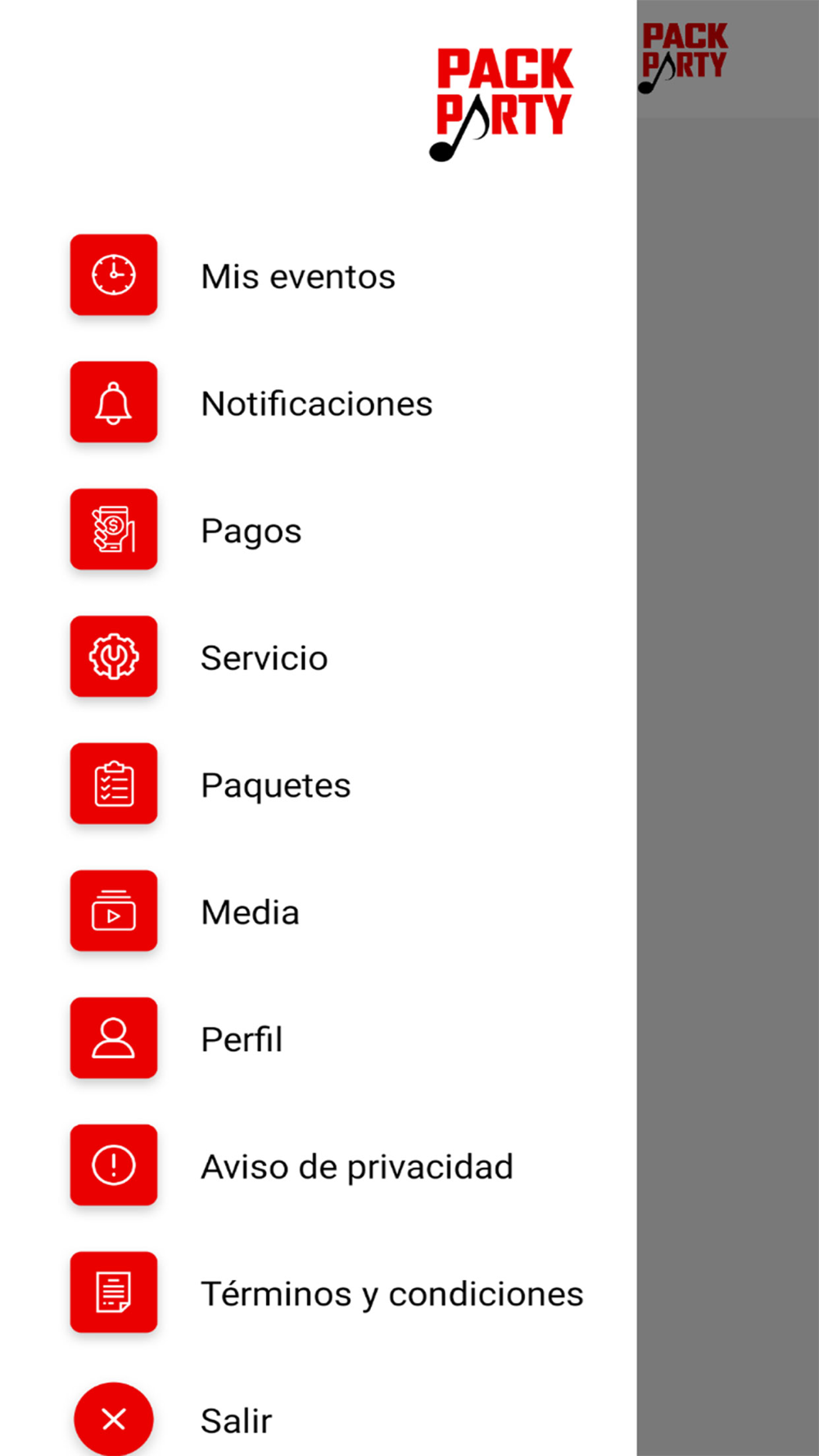
Task: Open Mis eventos
Action: 318,276
